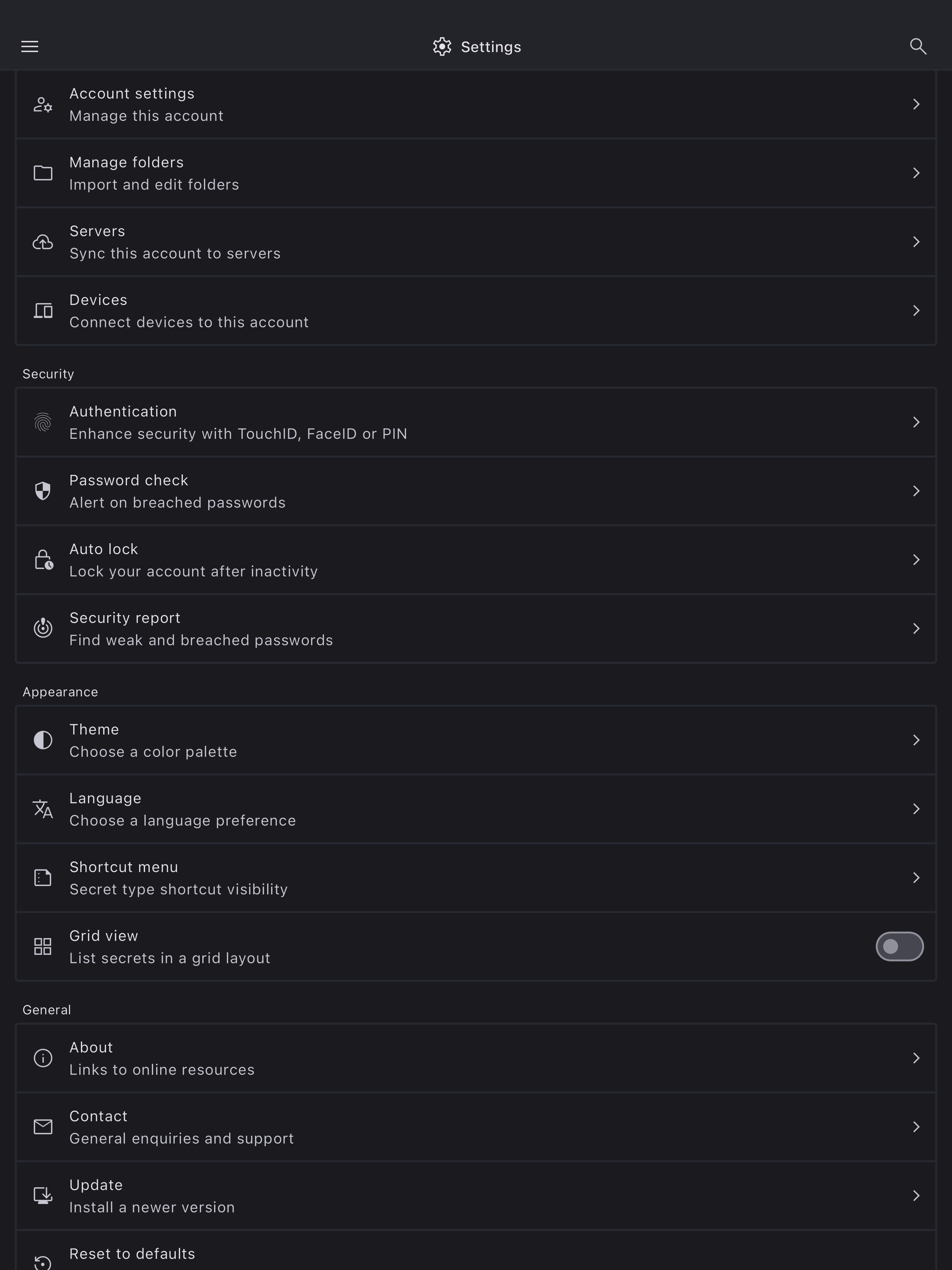The image size is (952, 1270).
Task: Open Authentication security options
Action: 475,423
